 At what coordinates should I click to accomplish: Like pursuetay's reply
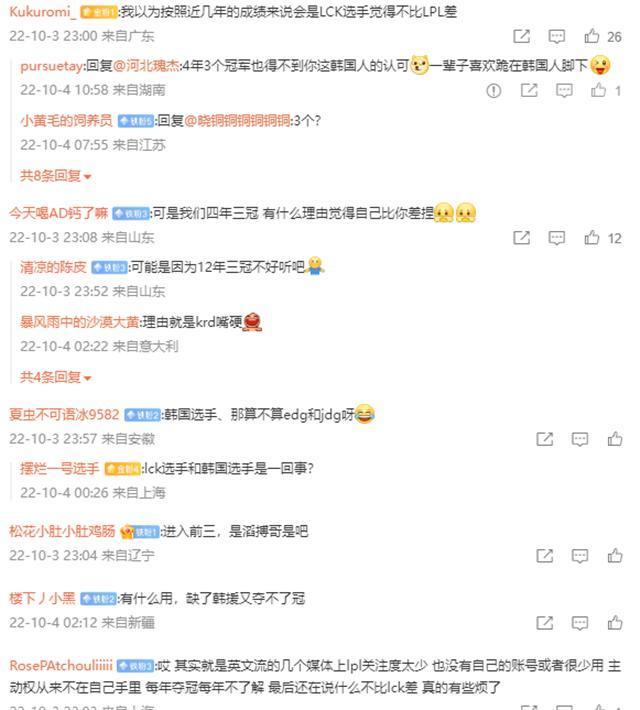pos(599,90)
